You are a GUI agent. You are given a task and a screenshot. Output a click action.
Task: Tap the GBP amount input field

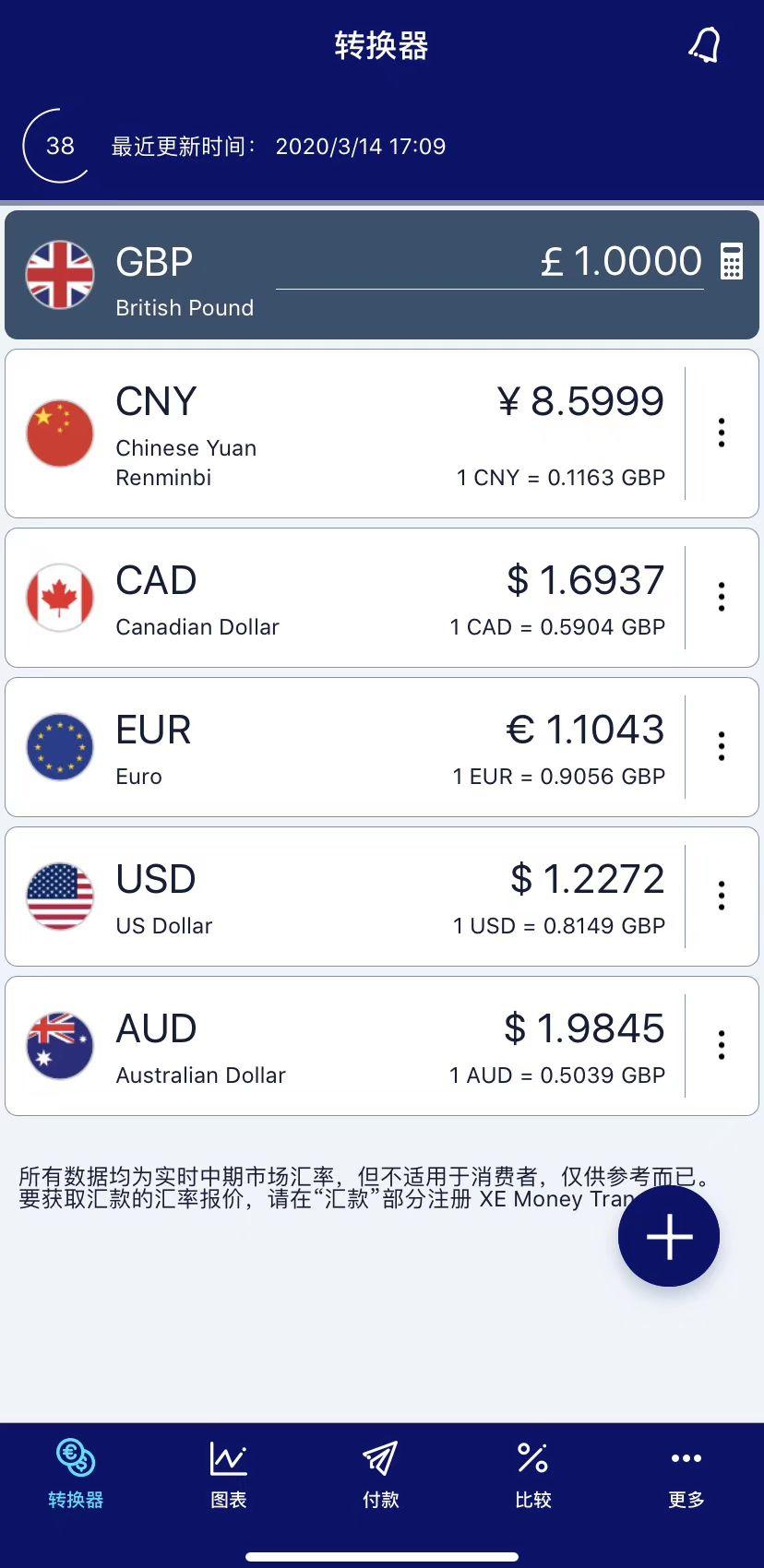click(x=554, y=262)
